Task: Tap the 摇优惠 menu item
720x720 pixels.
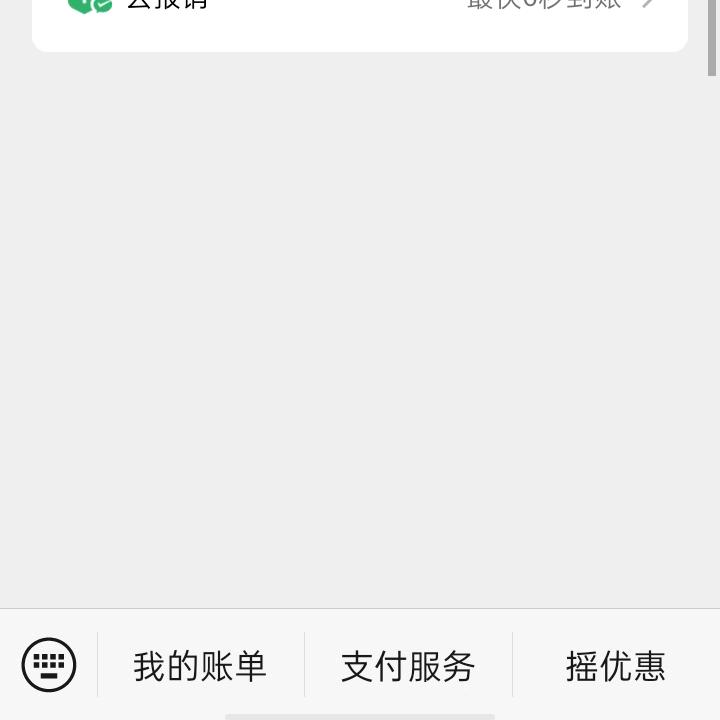Action: pos(616,666)
